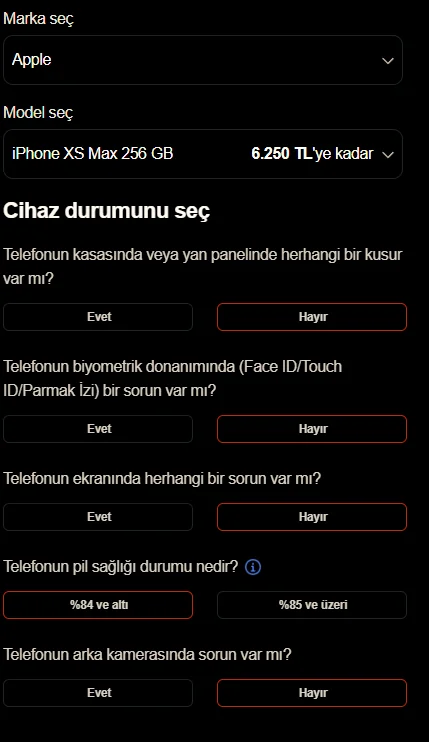Choose Evet for the biyometrik donanım question
Image resolution: width=429 pixels, height=742 pixels.
pos(98,429)
